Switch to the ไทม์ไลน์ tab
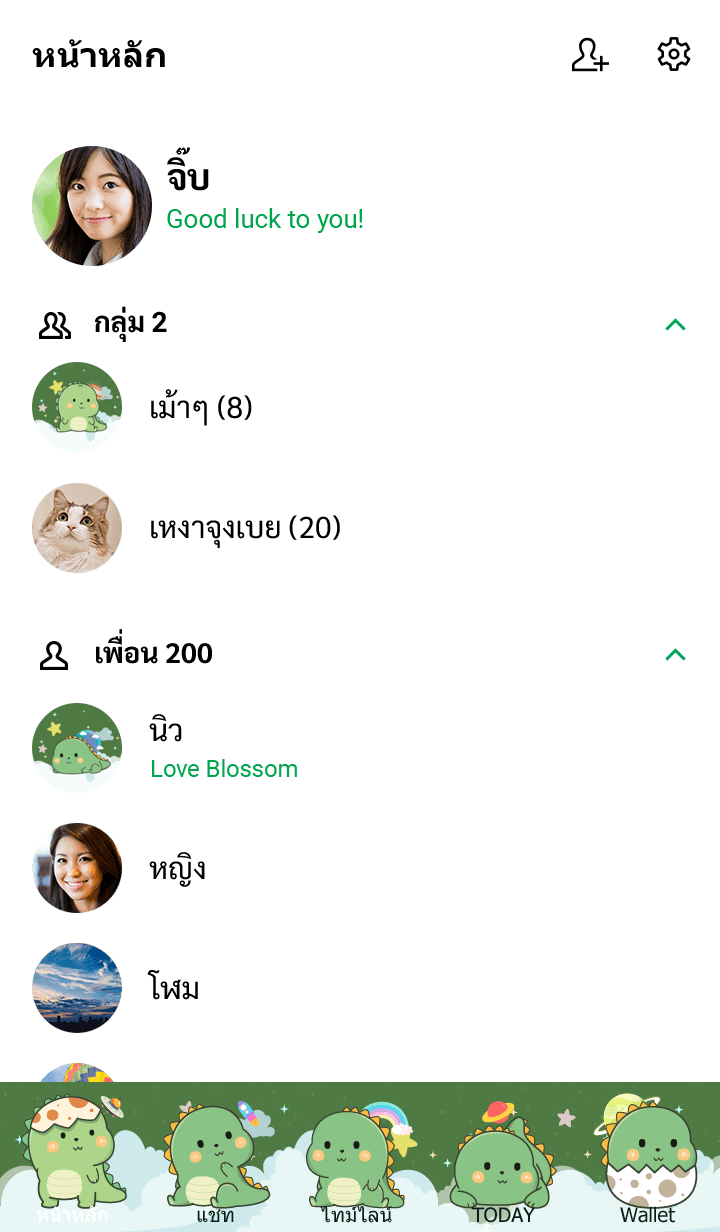Image resolution: width=720 pixels, height=1232 pixels. point(358,1160)
